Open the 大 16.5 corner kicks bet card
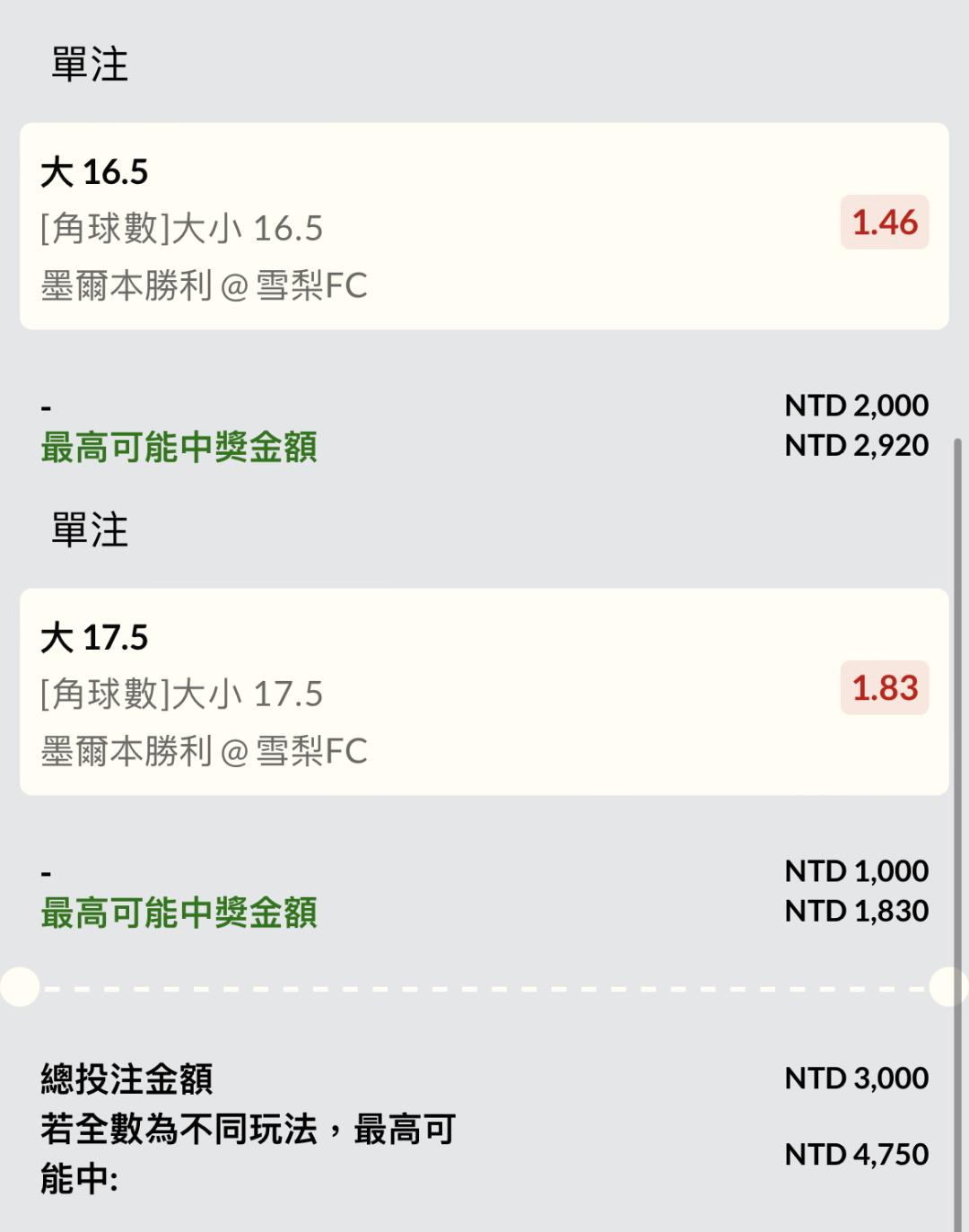969x1232 pixels. (484, 226)
